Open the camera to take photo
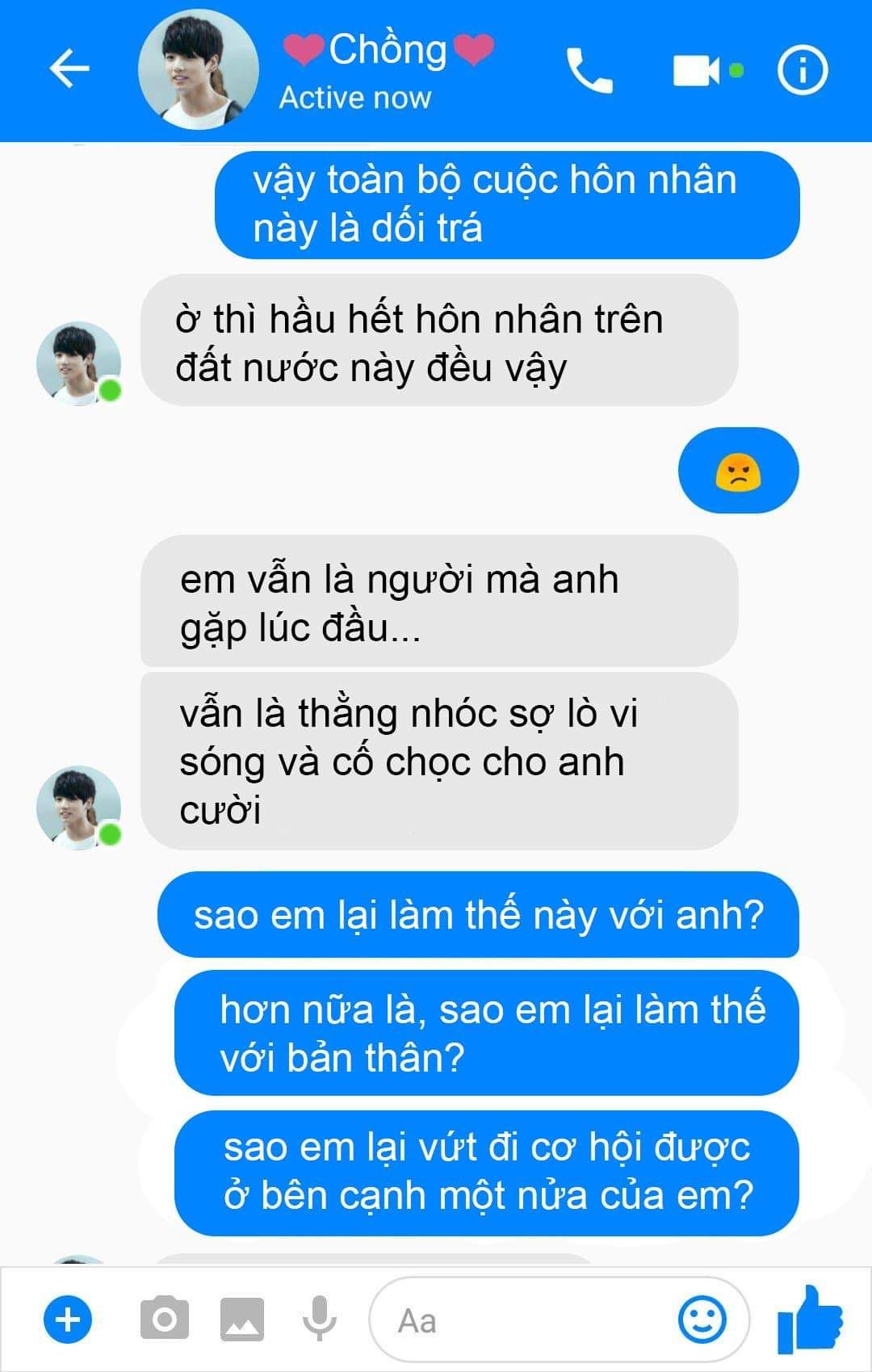Screen dimensions: 872x1372 [164, 1320]
